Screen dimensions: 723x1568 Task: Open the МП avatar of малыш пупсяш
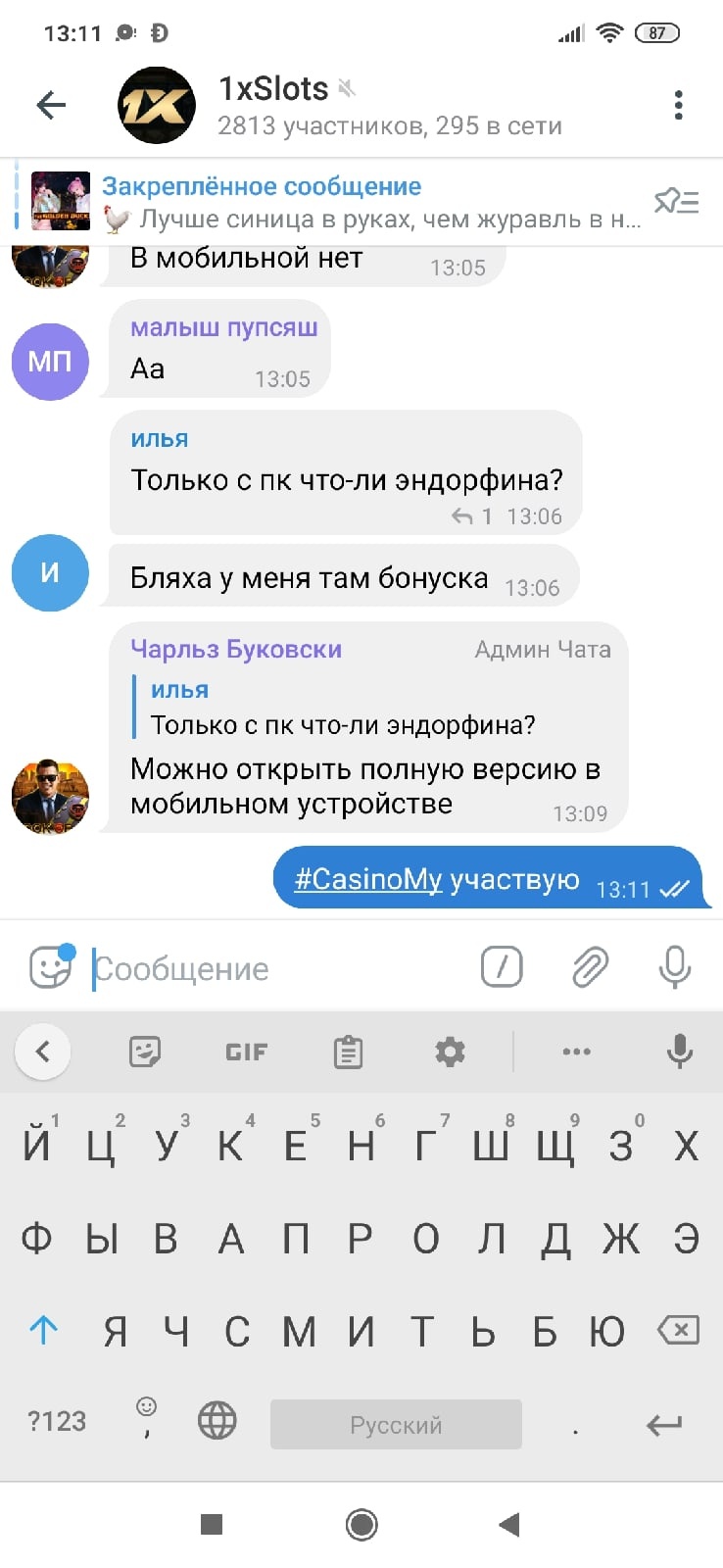coord(50,362)
